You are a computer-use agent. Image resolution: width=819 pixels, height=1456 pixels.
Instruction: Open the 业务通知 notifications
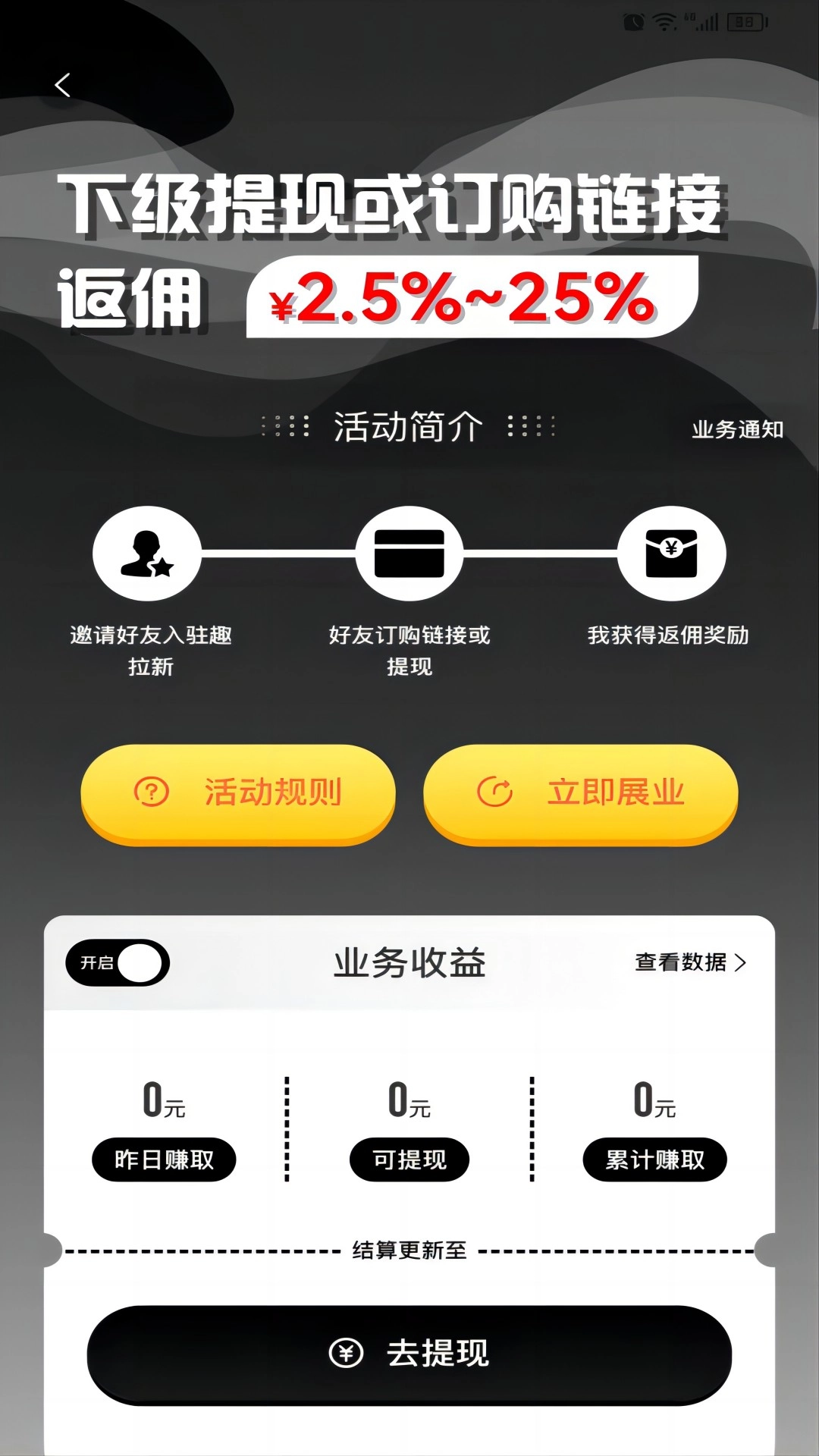point(738,427)
